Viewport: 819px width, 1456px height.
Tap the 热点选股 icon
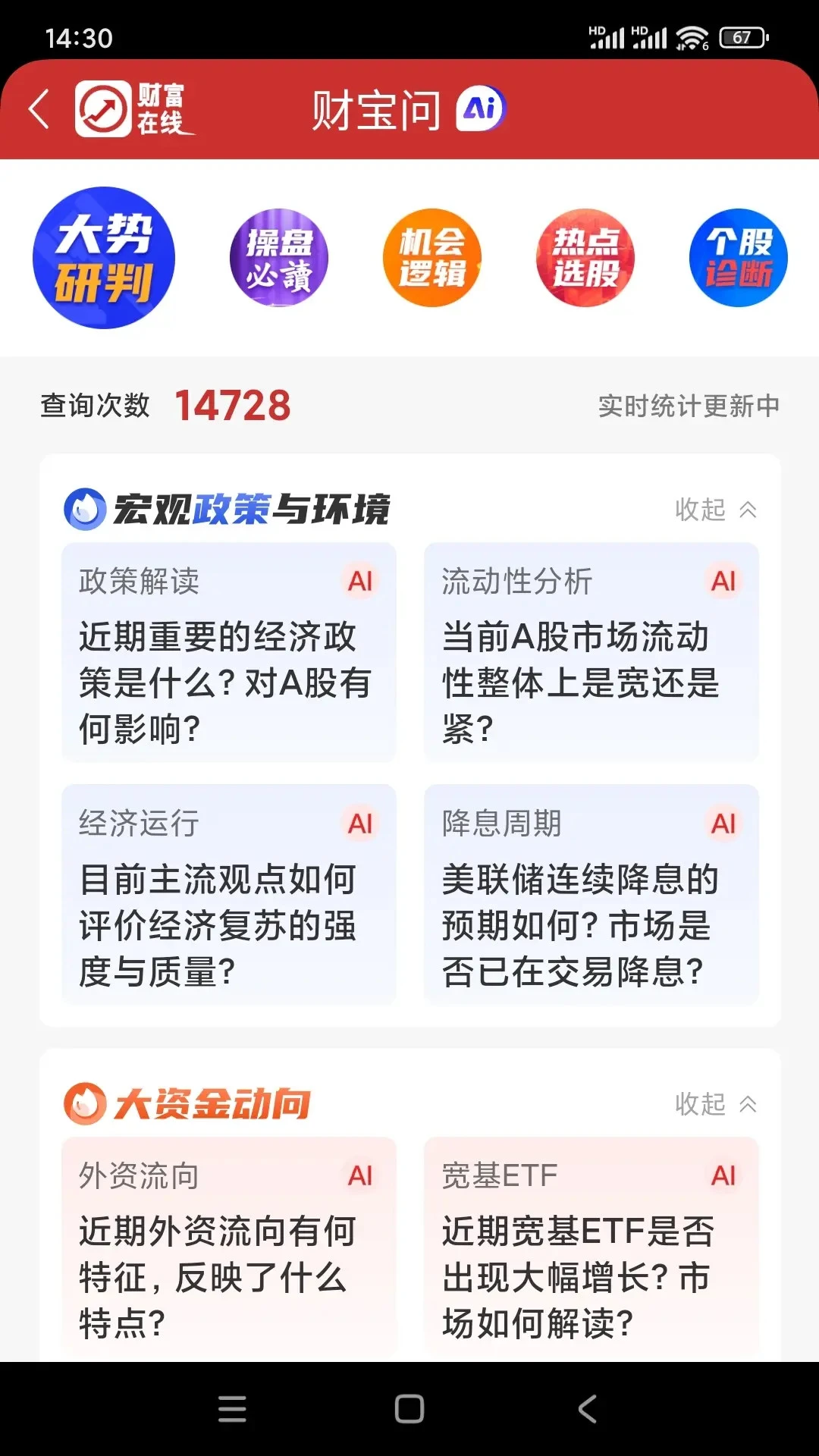click(x=585, y=258)
